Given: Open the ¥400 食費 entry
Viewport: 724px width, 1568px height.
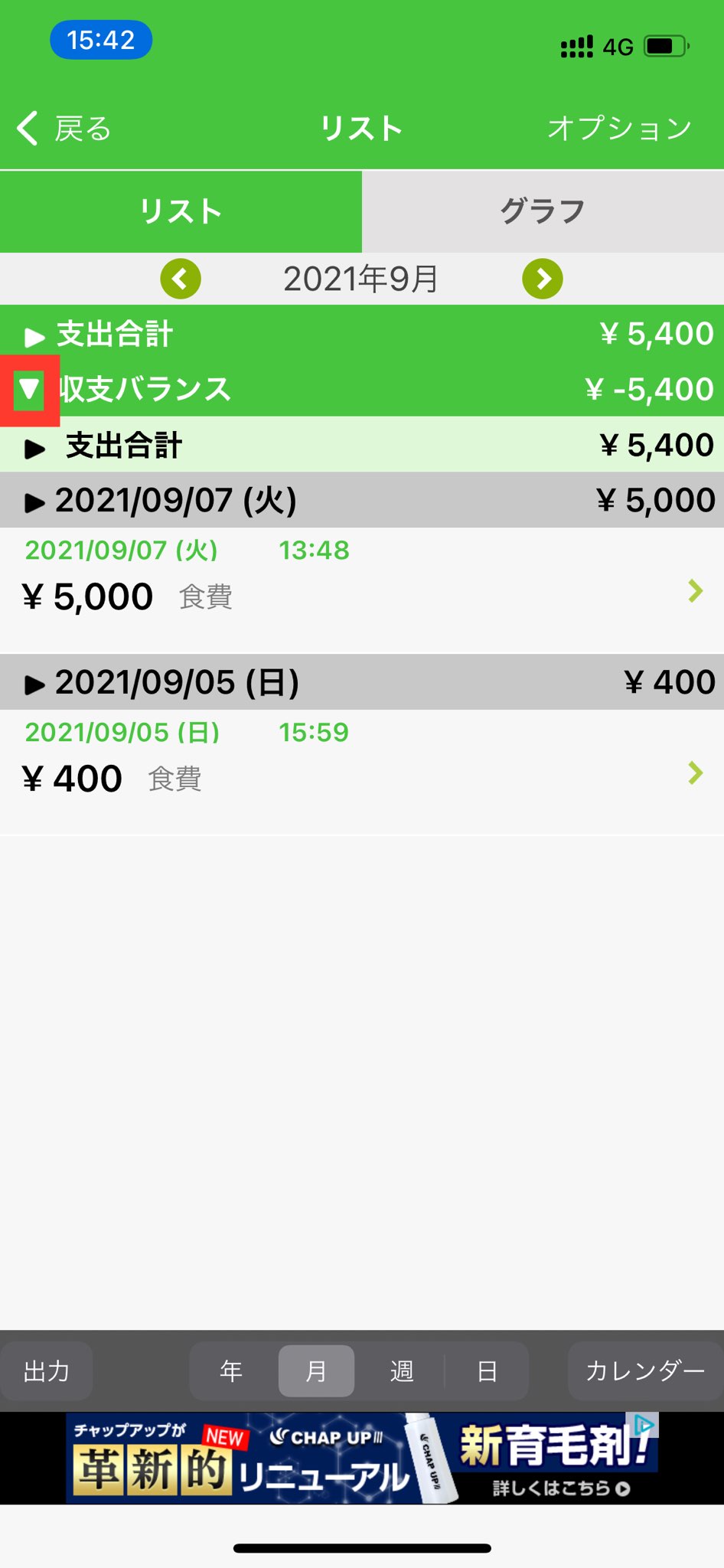Looking at the screenshot, I should [360, 773].
